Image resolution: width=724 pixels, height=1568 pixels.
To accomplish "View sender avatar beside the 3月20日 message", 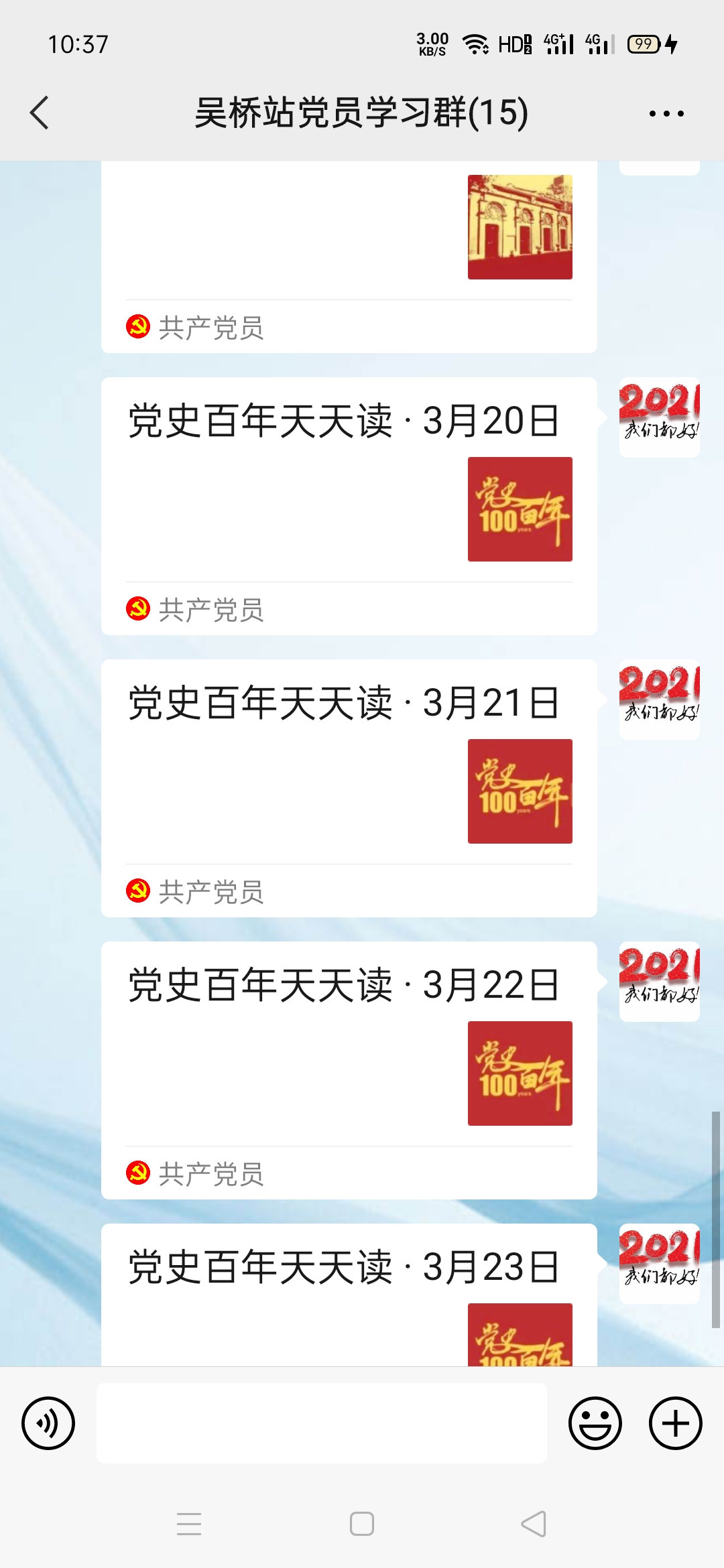I will pyautogui.click(x=660, y=417).
